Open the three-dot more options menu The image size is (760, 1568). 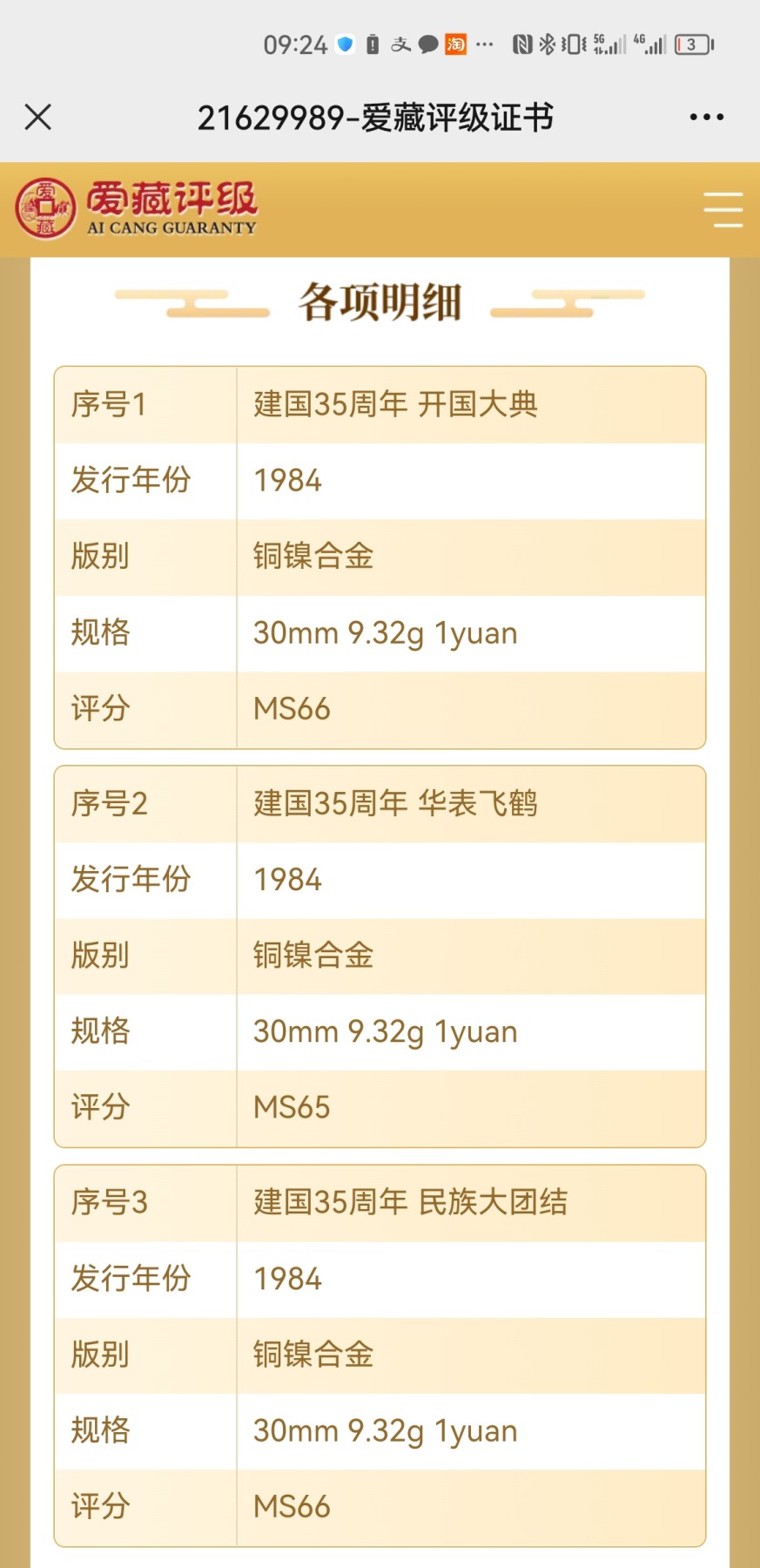[709, 116]
